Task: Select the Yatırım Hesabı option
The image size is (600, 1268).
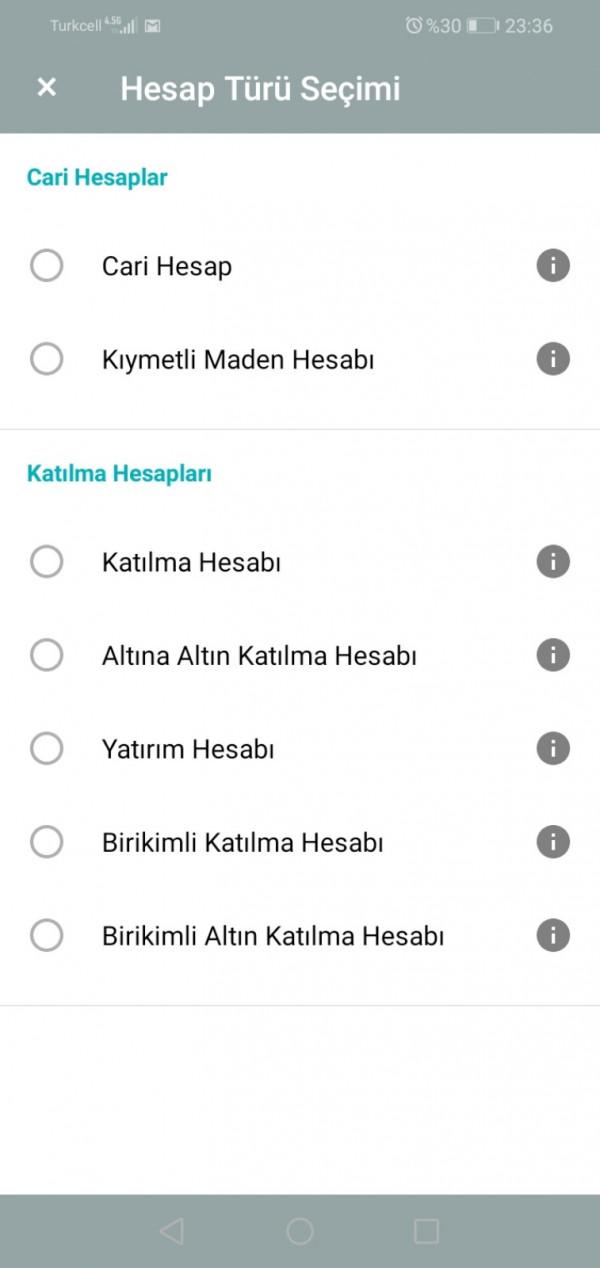Action: point(47,748)
